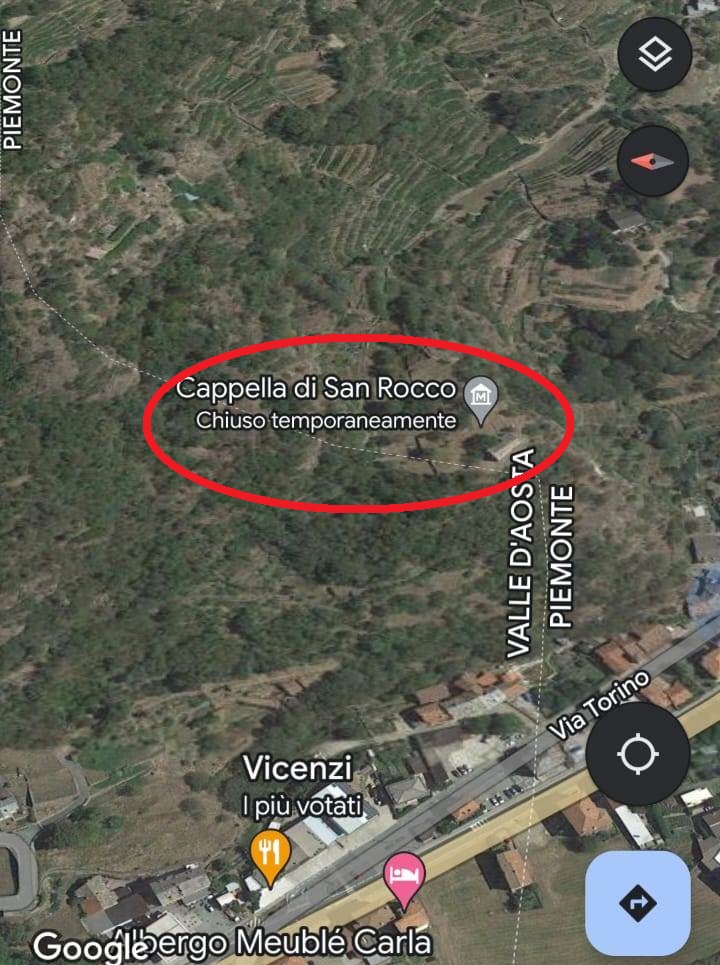
Task: Open the Vicenzi restaurant pin
Action: pyautogui.click(x=270, y=854)
